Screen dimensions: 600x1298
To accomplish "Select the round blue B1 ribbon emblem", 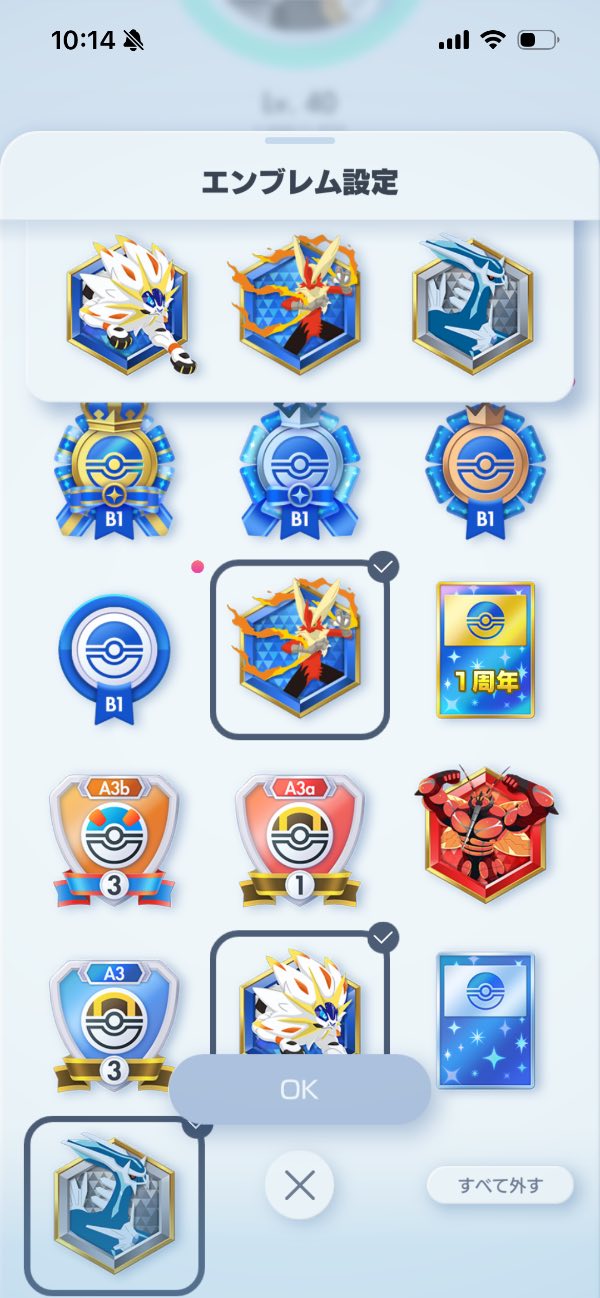I will pyautogui.click(x=113, y=655).
